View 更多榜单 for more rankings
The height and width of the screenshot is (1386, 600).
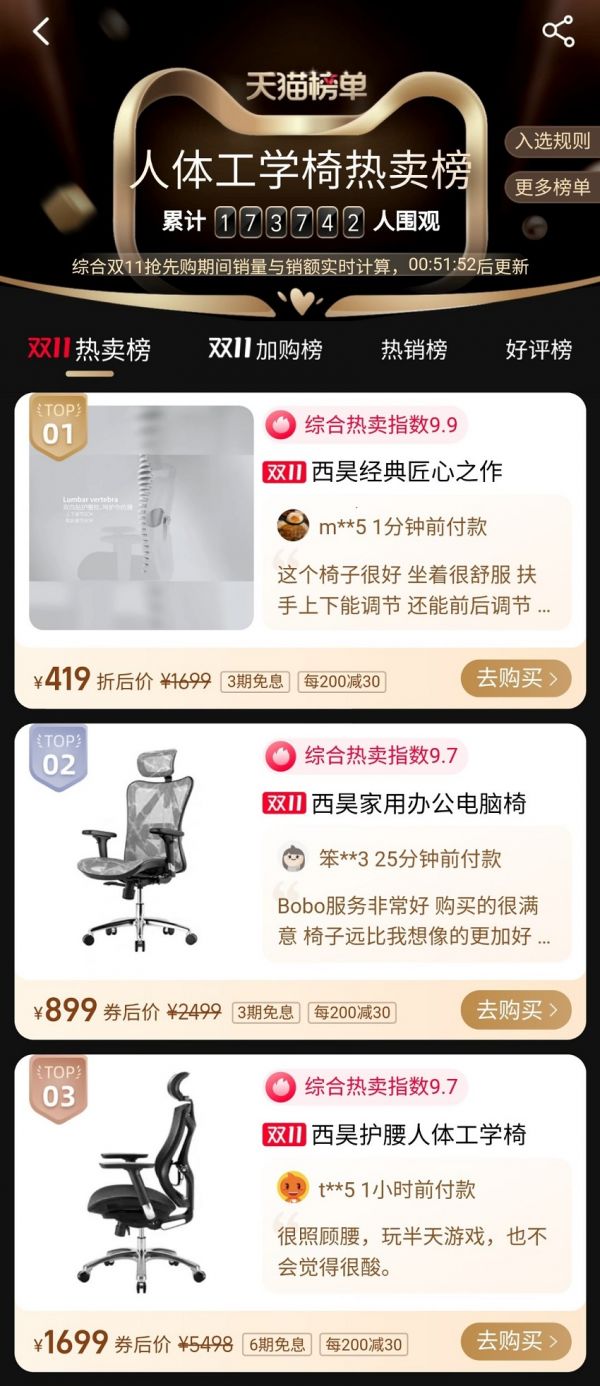pos(552,187)
